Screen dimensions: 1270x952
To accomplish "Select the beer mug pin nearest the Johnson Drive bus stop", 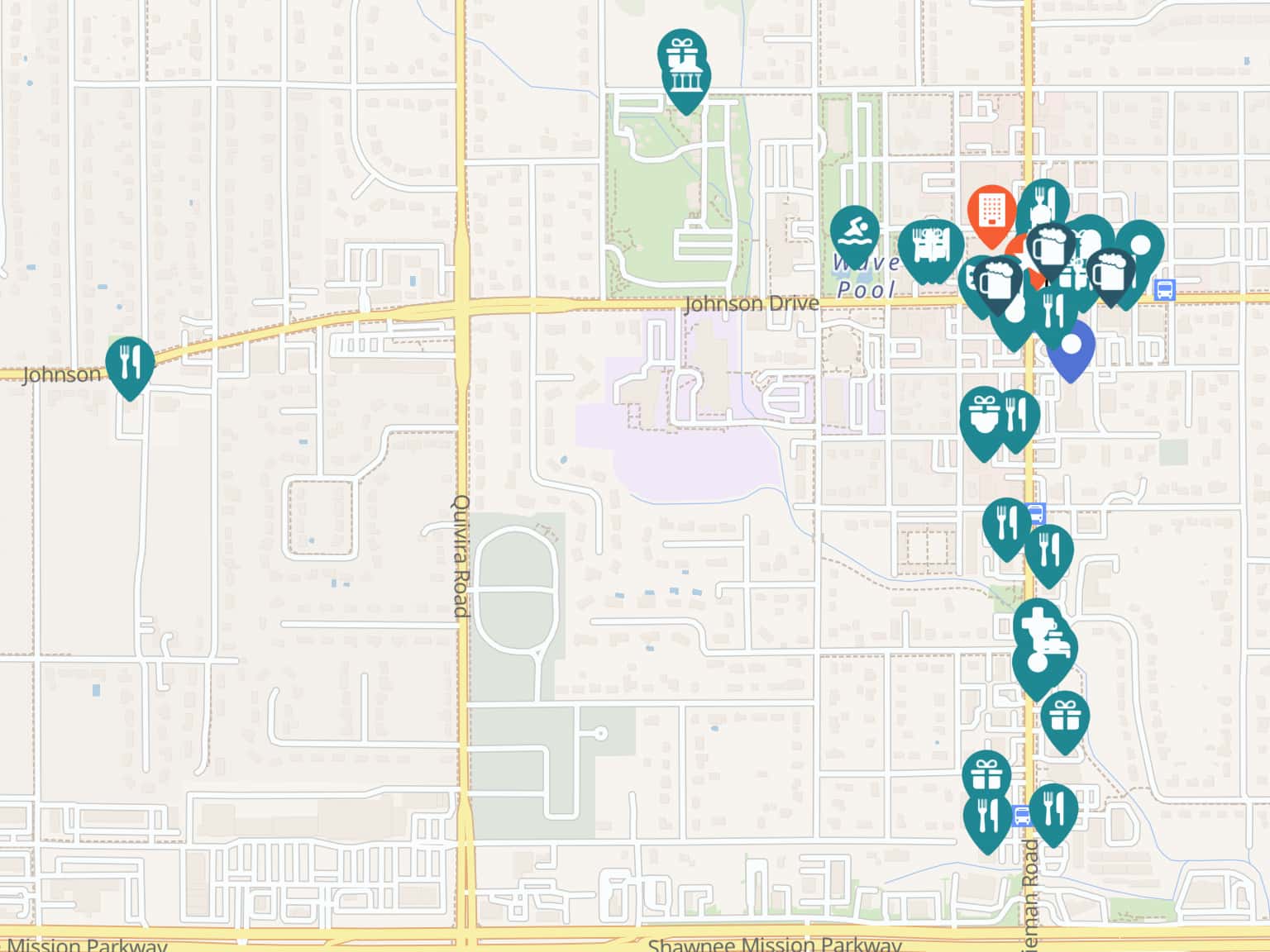I will click(1111, 272).
